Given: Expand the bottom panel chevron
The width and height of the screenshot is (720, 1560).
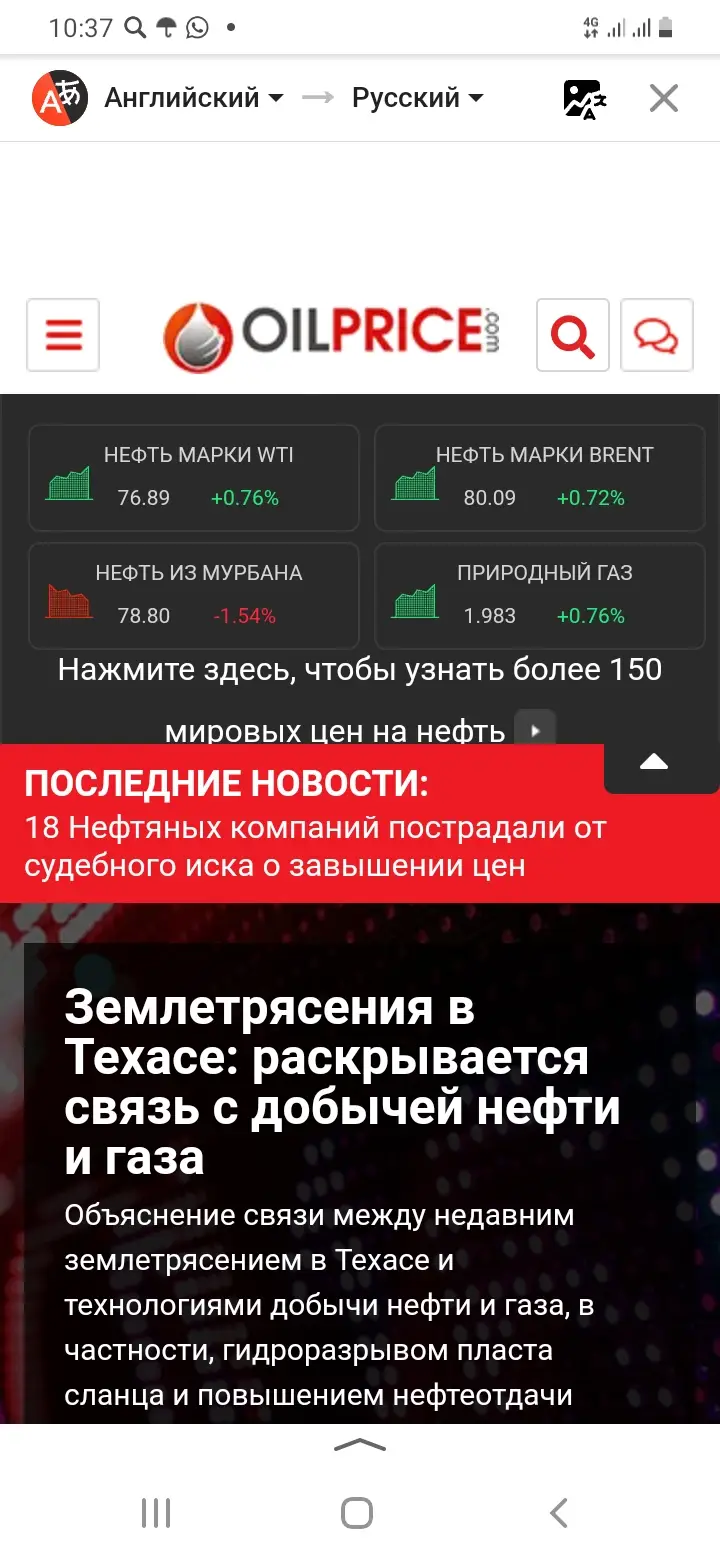Looking at the screenshot, I should click(359, 1444).
